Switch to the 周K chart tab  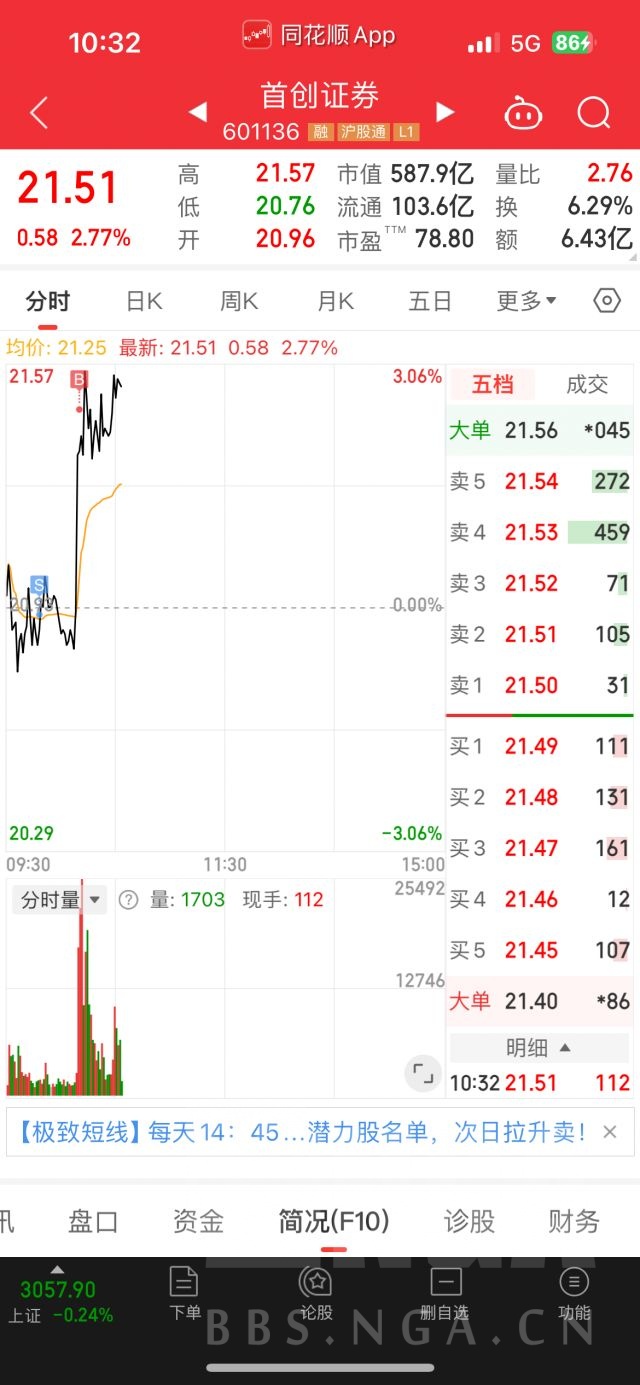coord(239,301)
